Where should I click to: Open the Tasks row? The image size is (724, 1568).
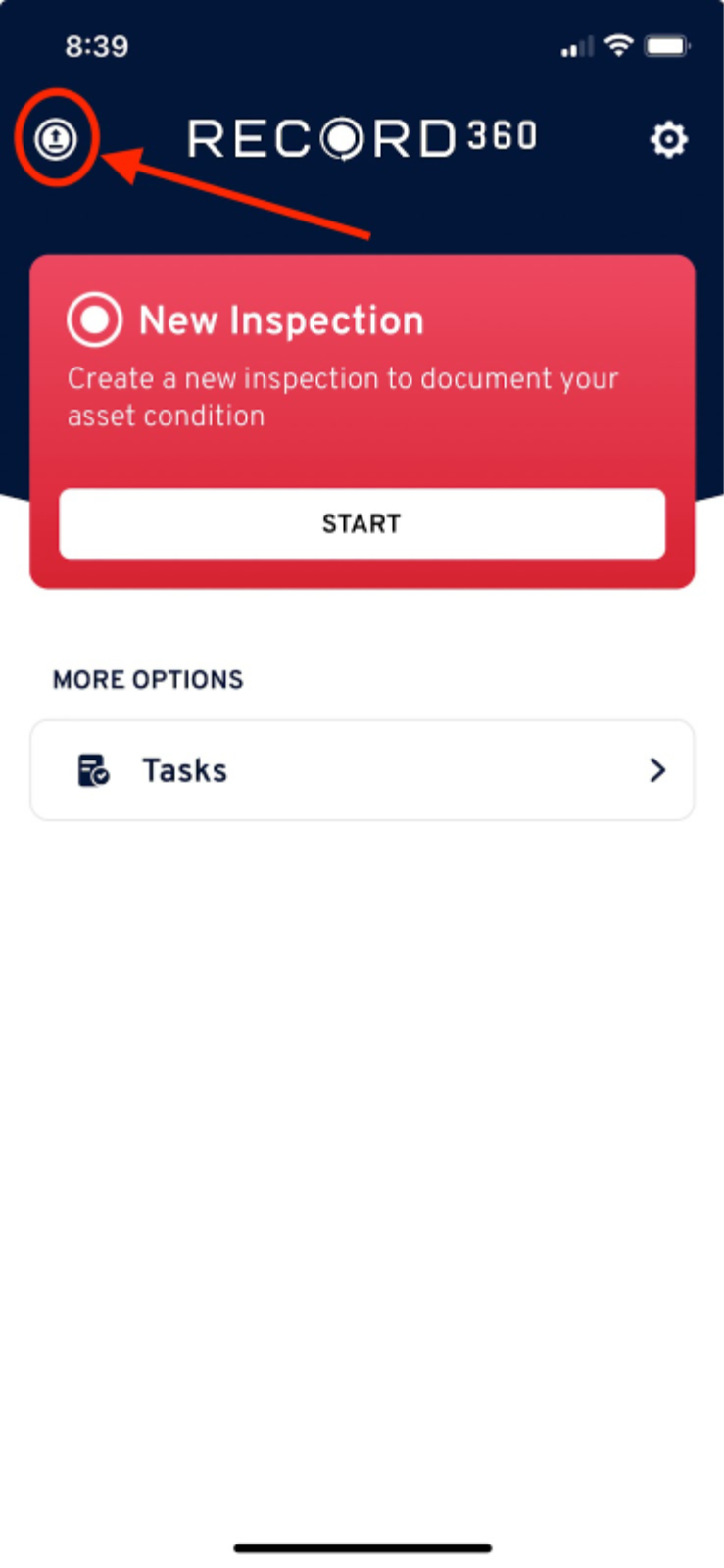coord(362,770)
